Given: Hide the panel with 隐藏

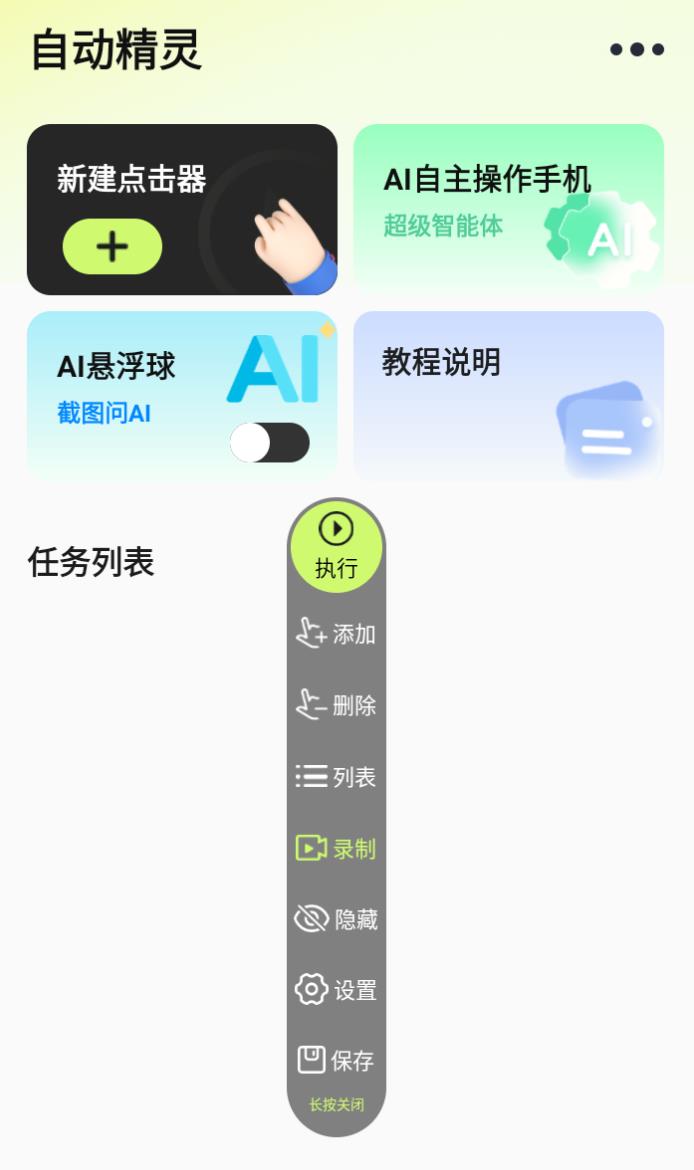Looking at the screenshot, I should coord(336,920).
